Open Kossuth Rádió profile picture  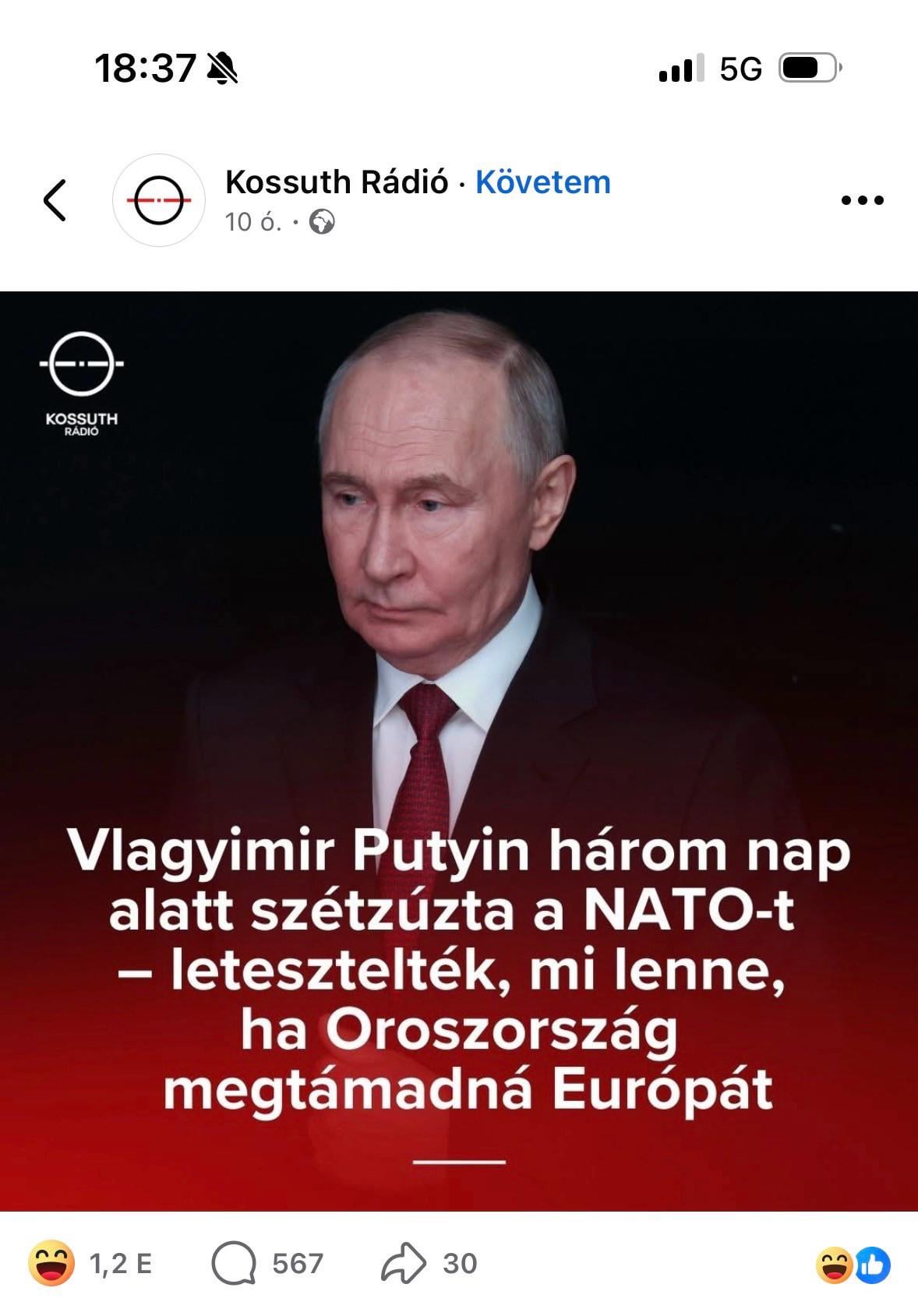point(159,200)
